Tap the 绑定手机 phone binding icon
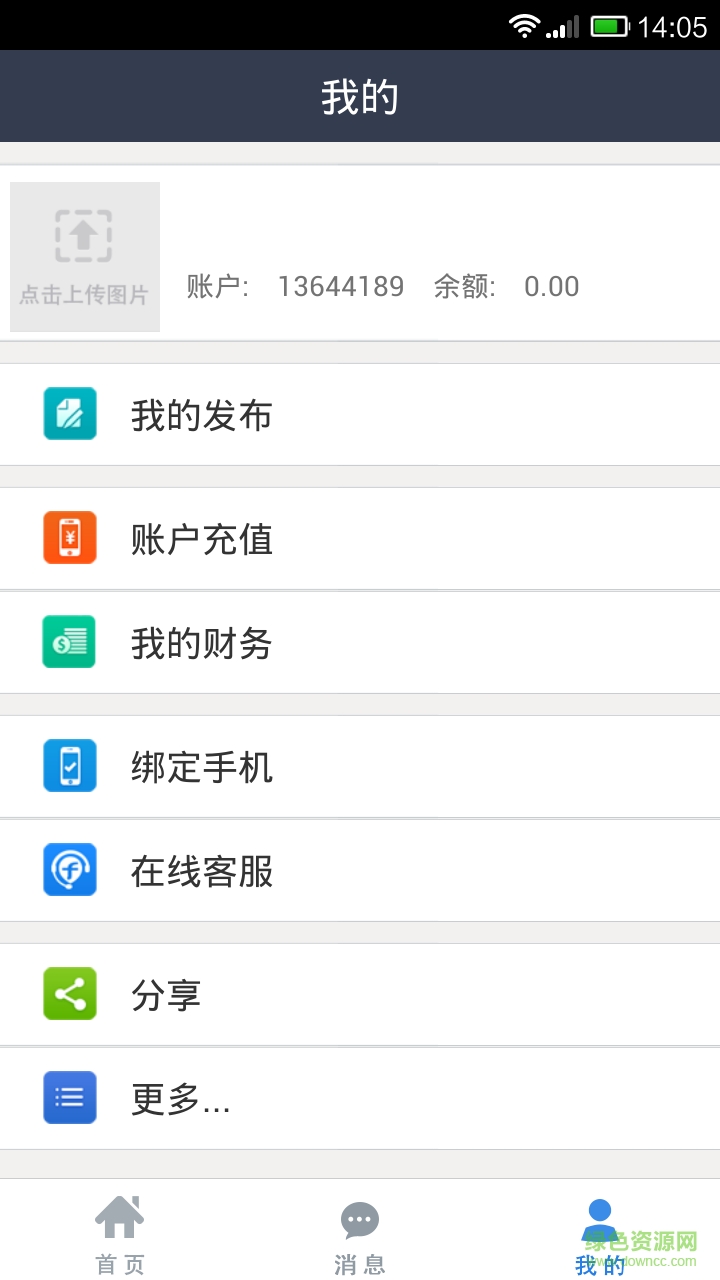 click(69, 765)
